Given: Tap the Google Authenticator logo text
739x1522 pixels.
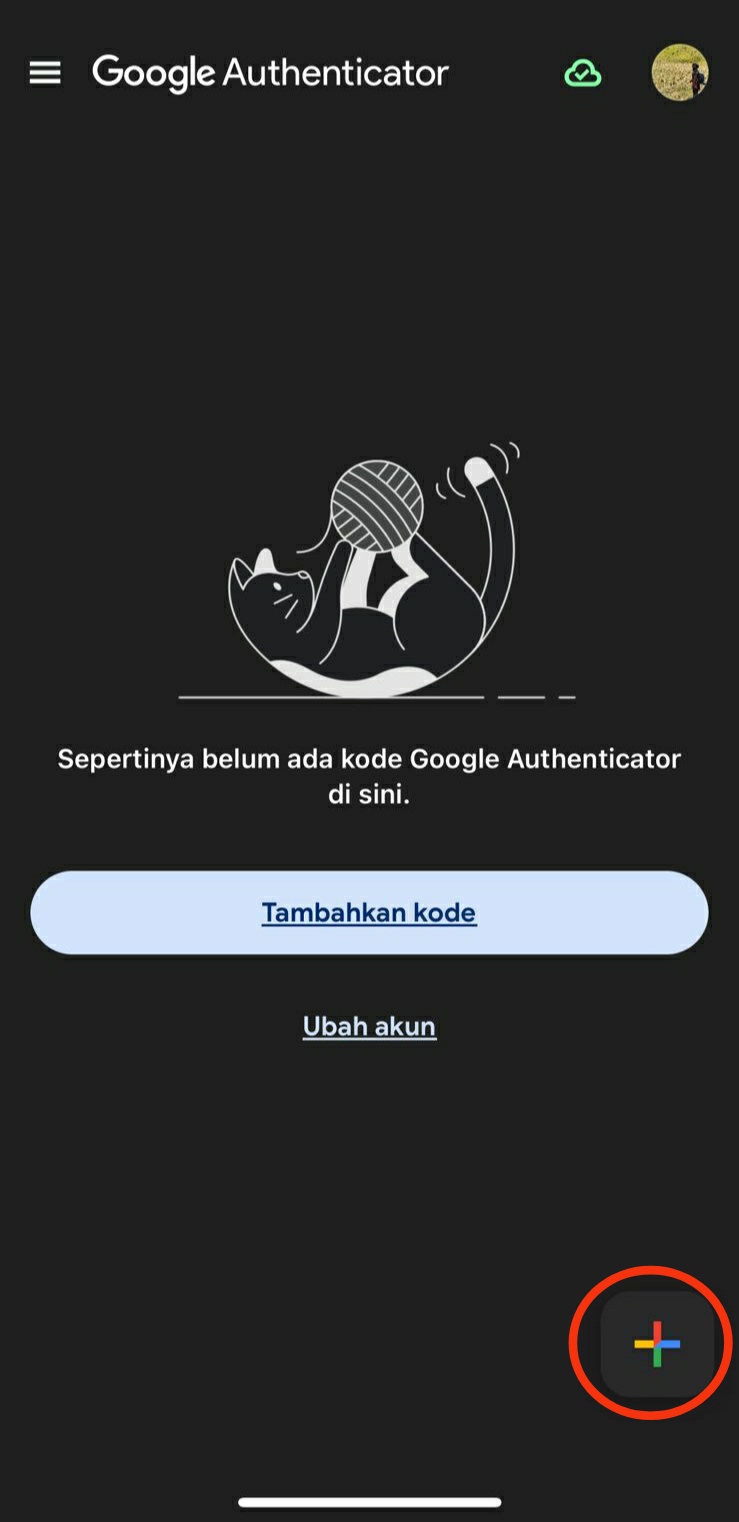Looking at the screenshot, I should point(268,72).
